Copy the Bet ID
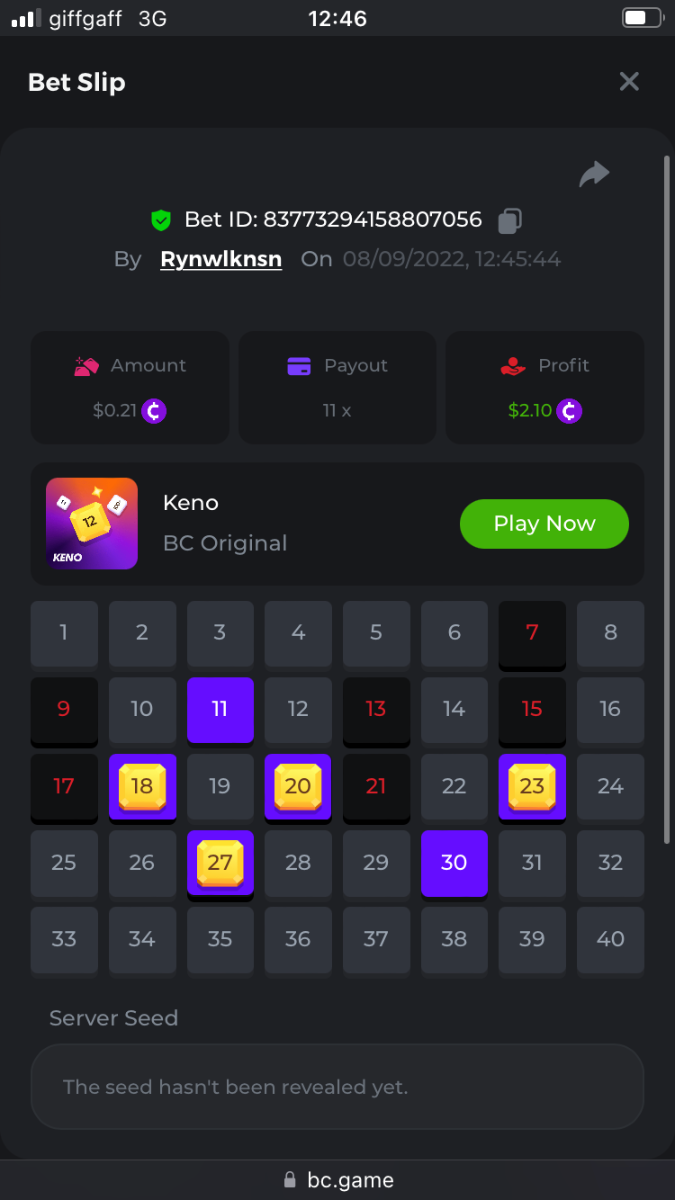 510,220
